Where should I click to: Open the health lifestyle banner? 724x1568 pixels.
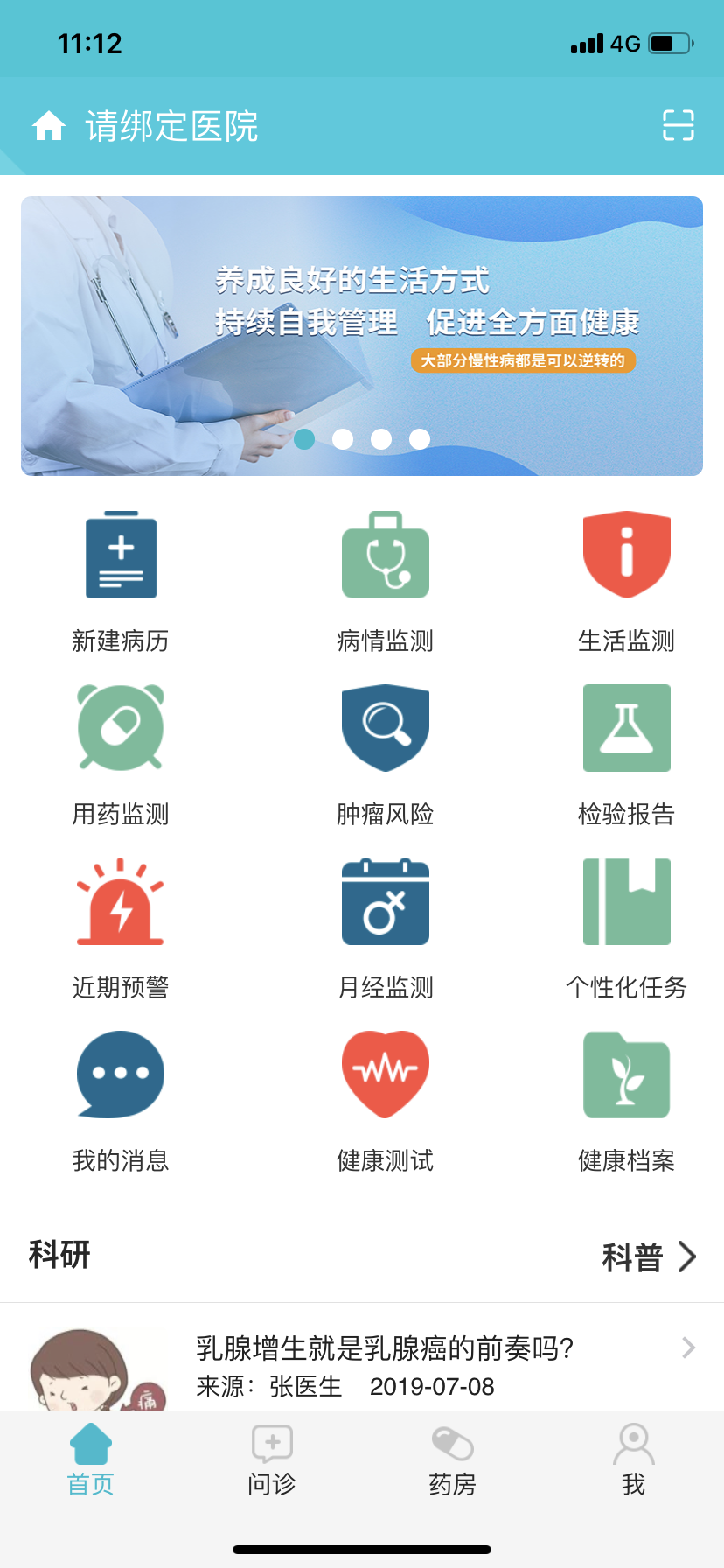coord(362,336)
